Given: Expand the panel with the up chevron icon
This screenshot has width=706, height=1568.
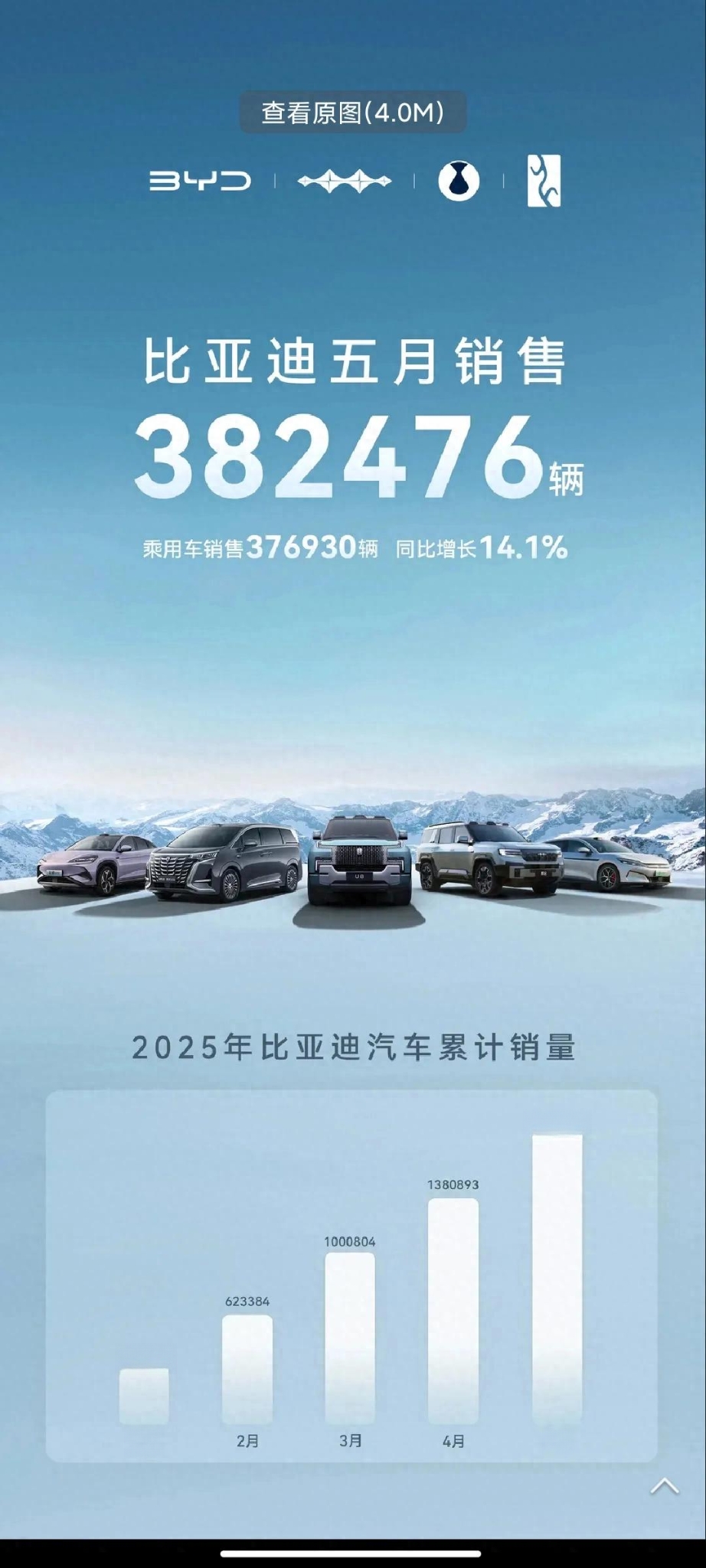Looking at the screenshot, I should click(x=664, y=1486).
